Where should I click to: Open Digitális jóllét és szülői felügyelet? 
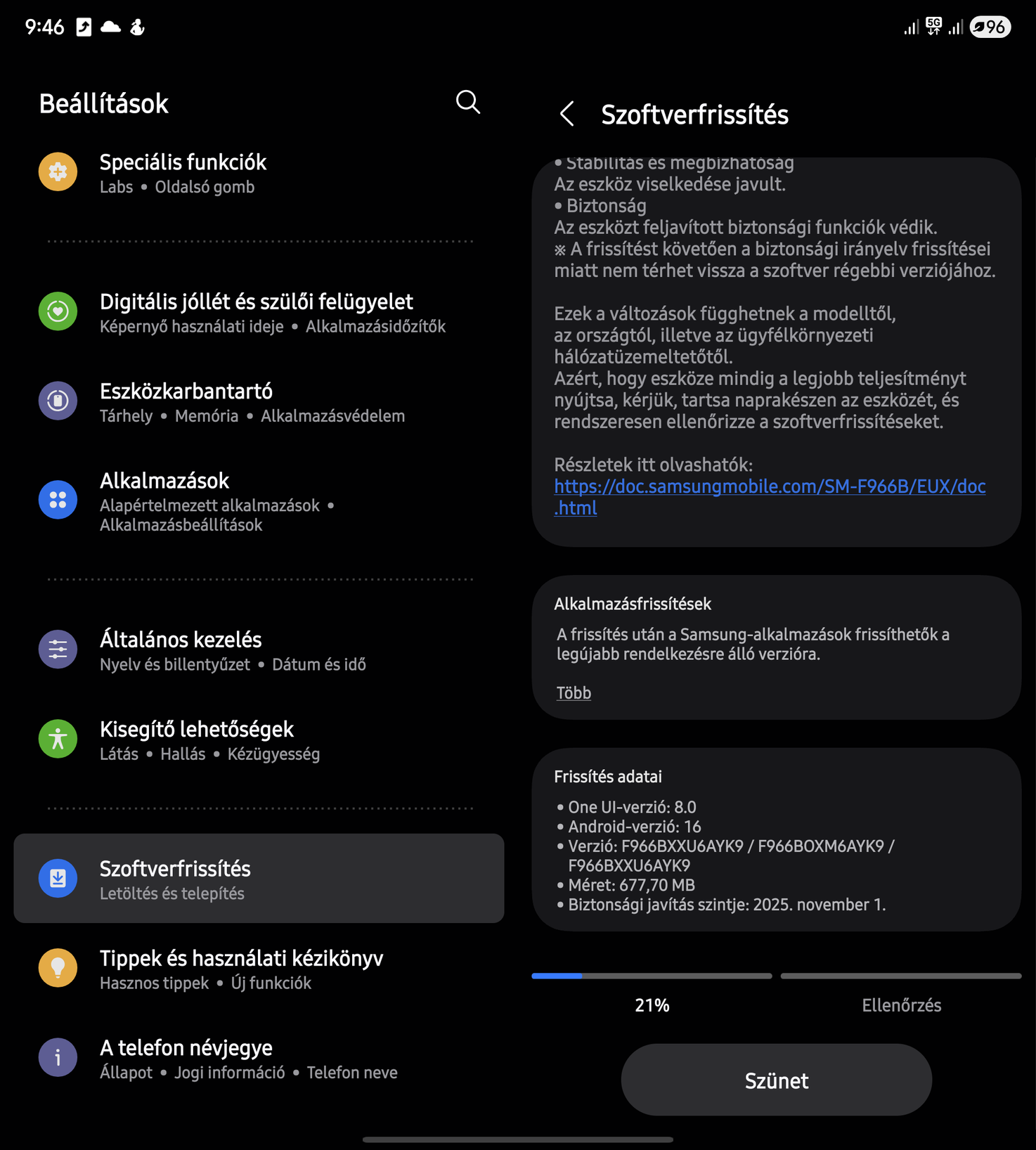(x=257, y=312)
